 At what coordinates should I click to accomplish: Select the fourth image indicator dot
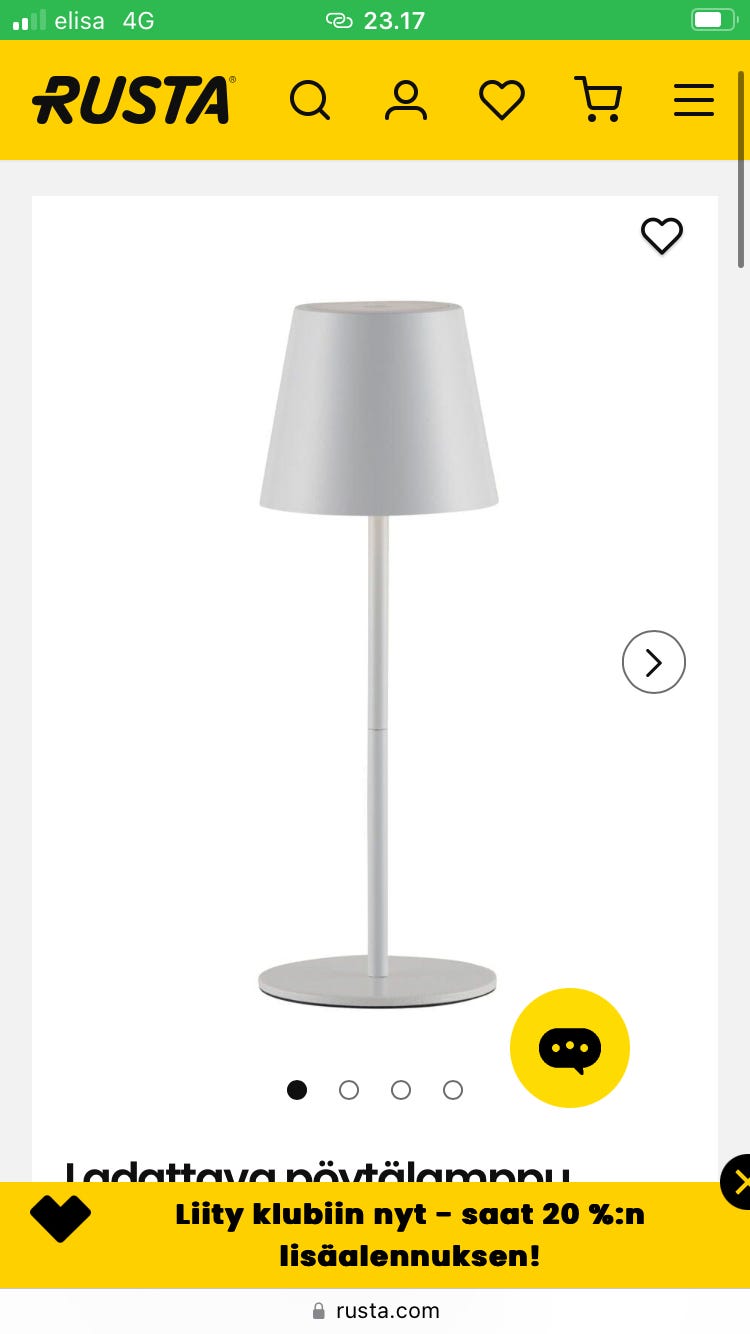(x=453, y=1090)
